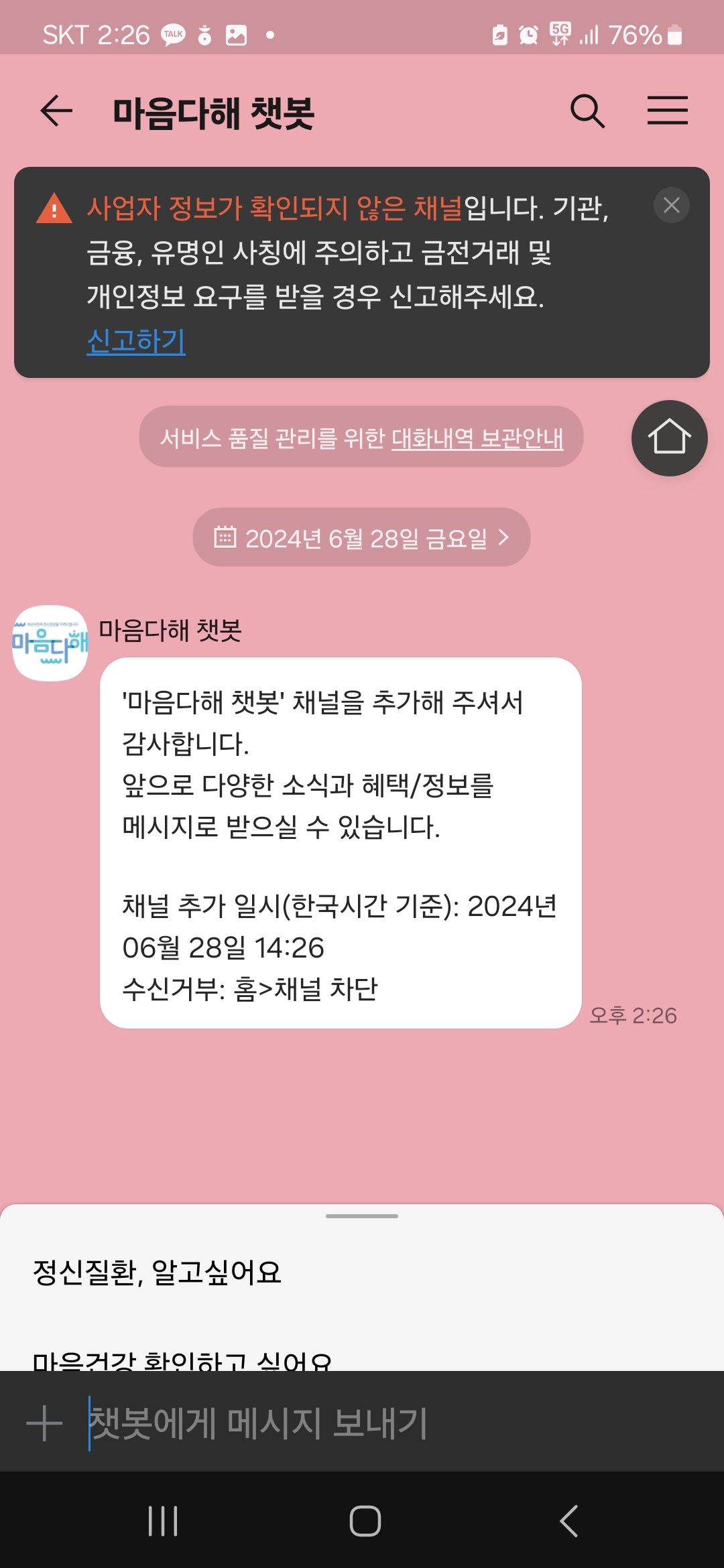The width and height of the screenshot is (724, 1568).
Task: Open the plus attachment menu
Action: pos(44,1423)
